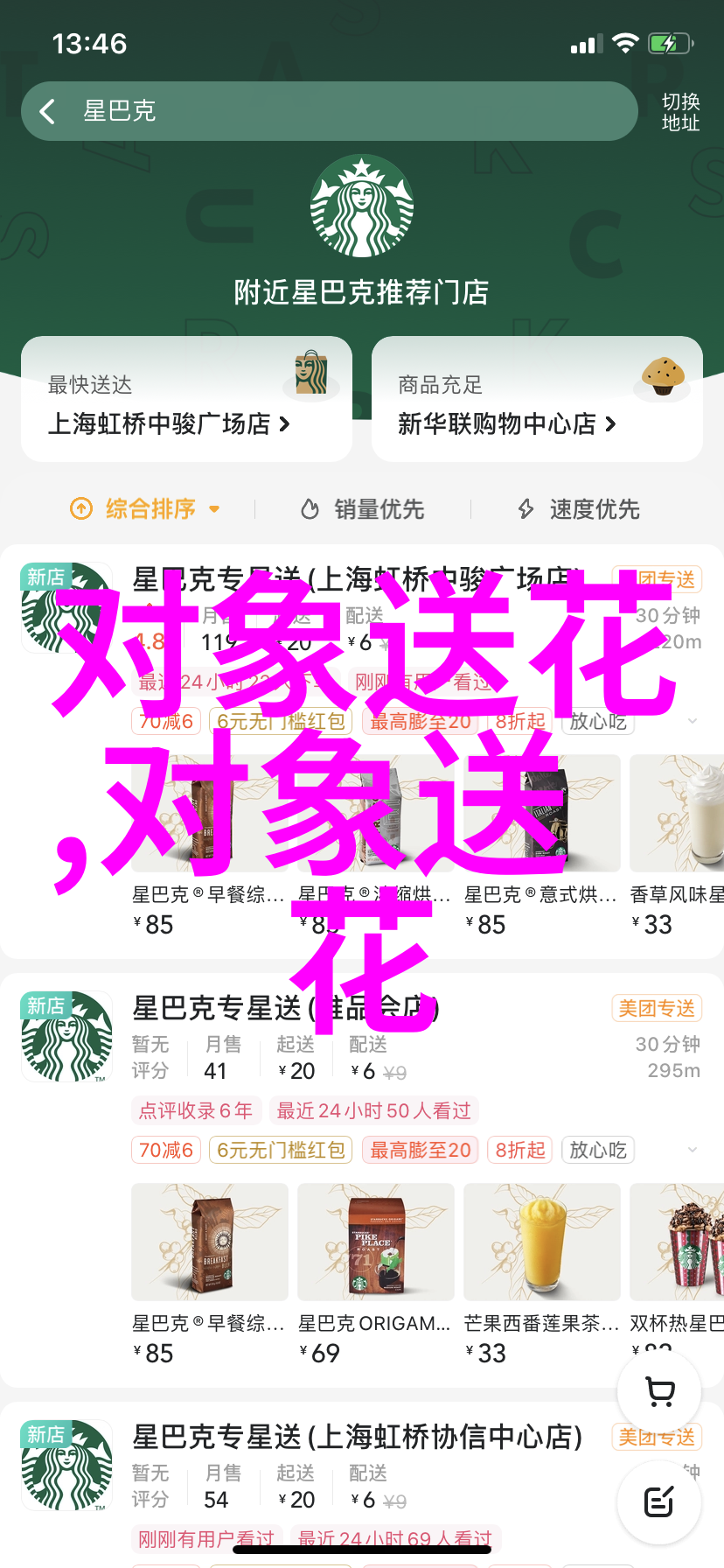Open 星巴克专星送 (佳品会店) store
The width and height of the screenshot is (724, 1568).
click(285, 1008)
